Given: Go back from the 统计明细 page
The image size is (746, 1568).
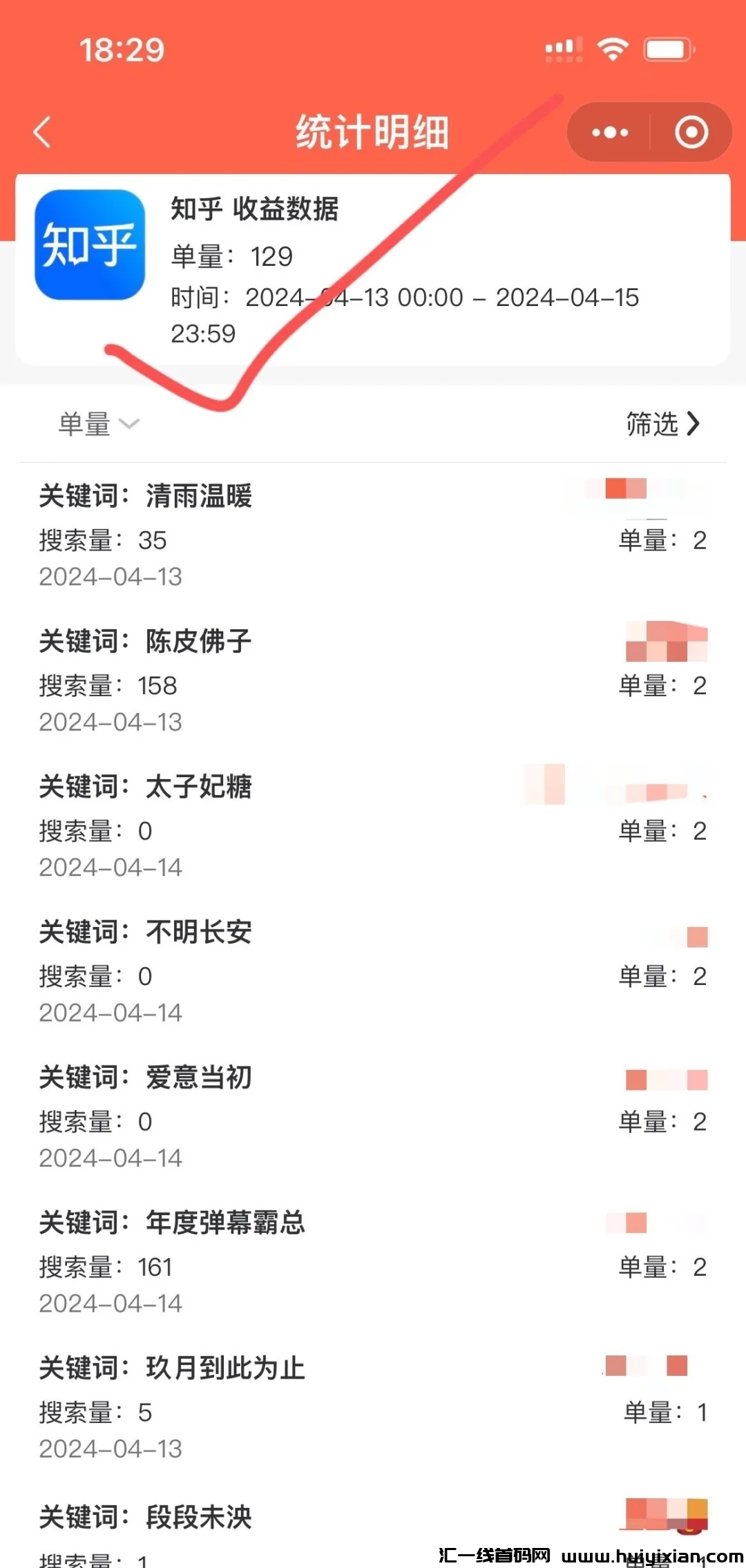Looking at the screenshot, I should coord(43,132).
